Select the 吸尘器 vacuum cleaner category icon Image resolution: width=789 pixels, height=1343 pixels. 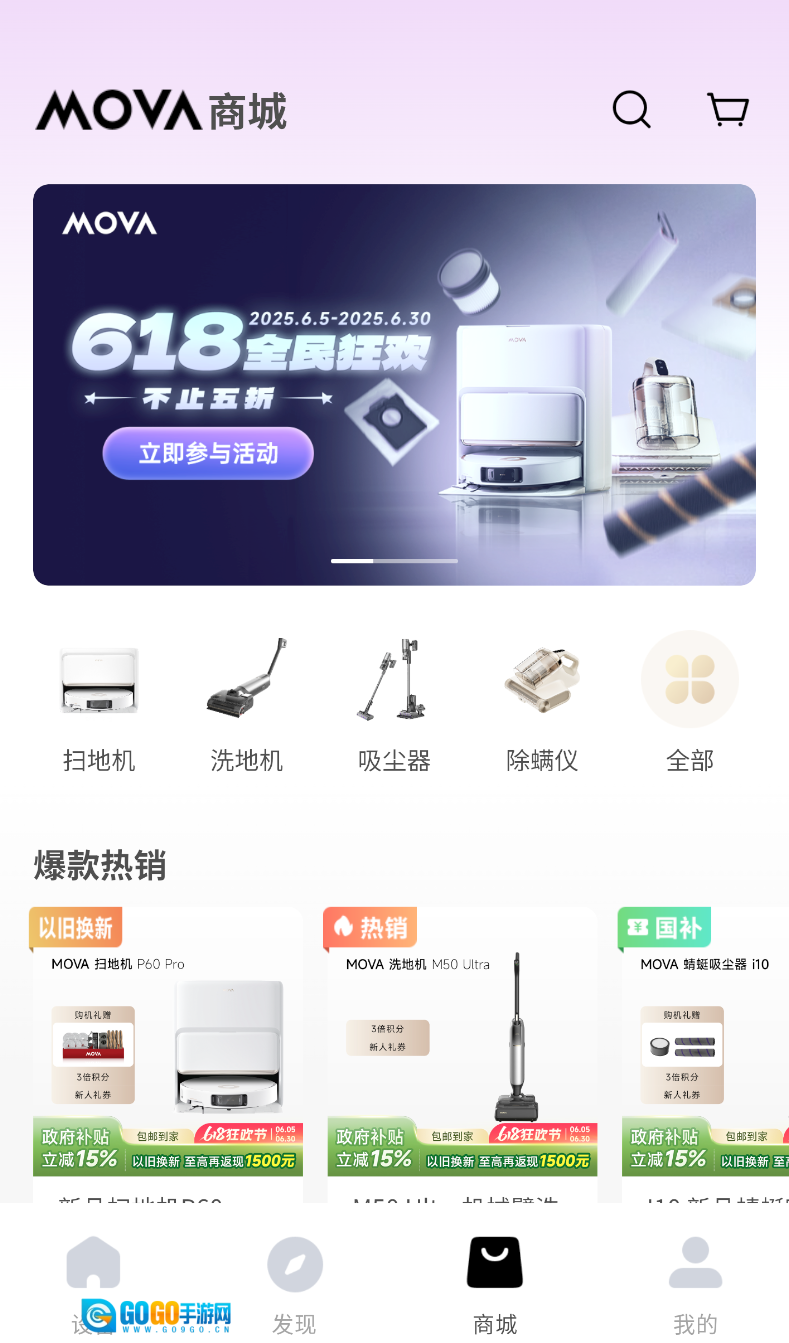[394, 680]
